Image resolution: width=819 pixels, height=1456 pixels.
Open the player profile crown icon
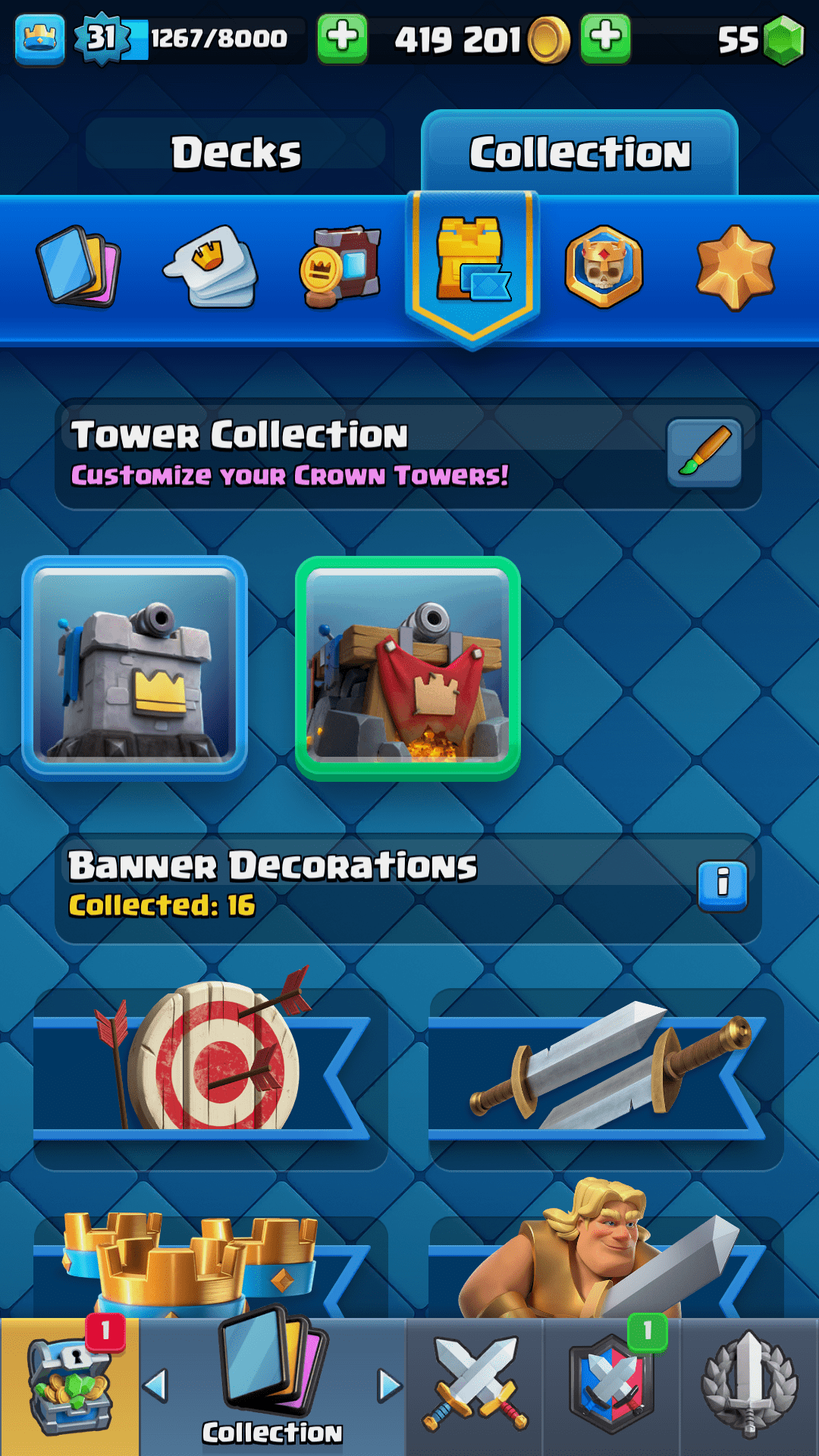tap(39, 39)
